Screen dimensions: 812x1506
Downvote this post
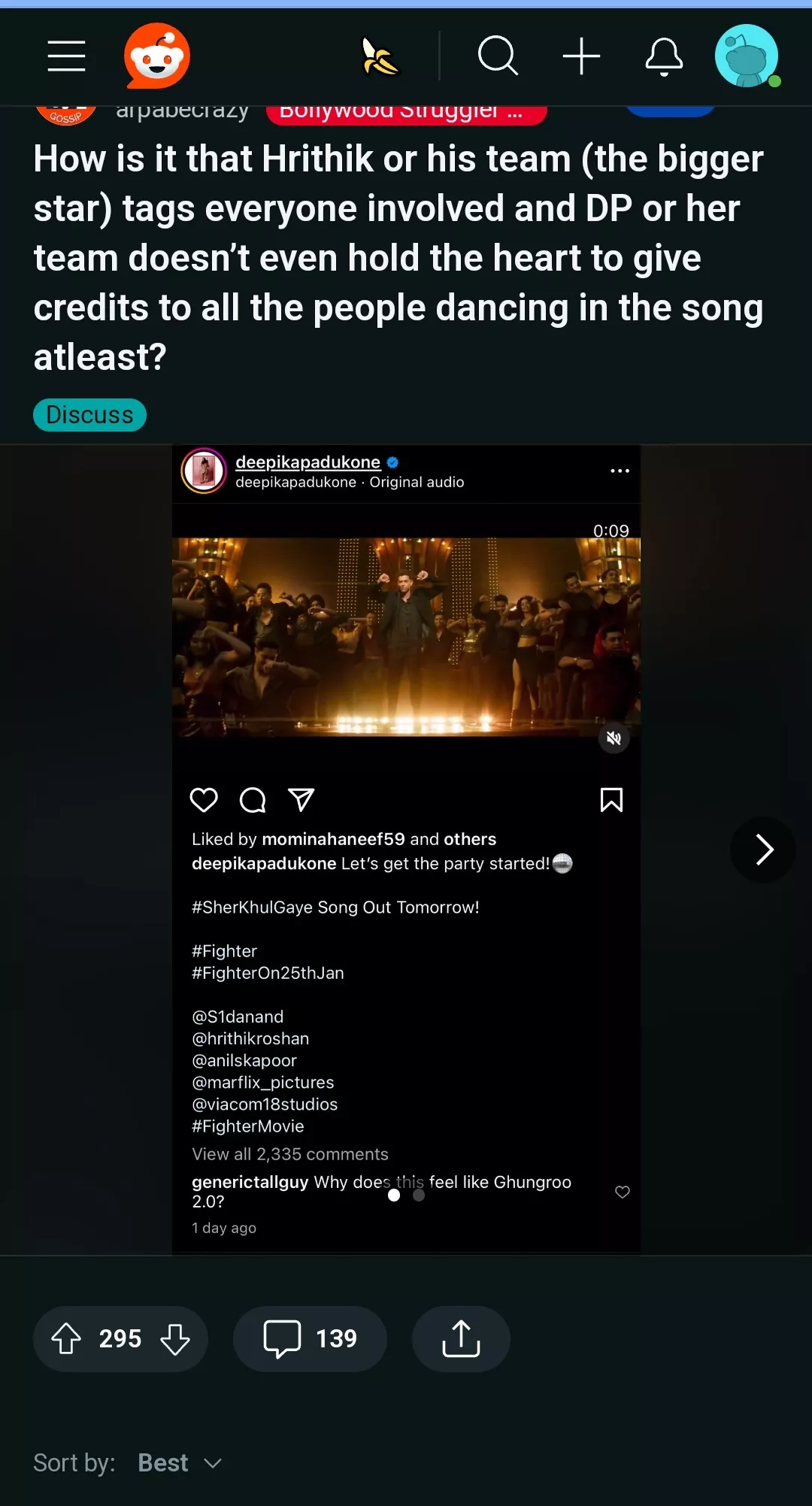175,1338
